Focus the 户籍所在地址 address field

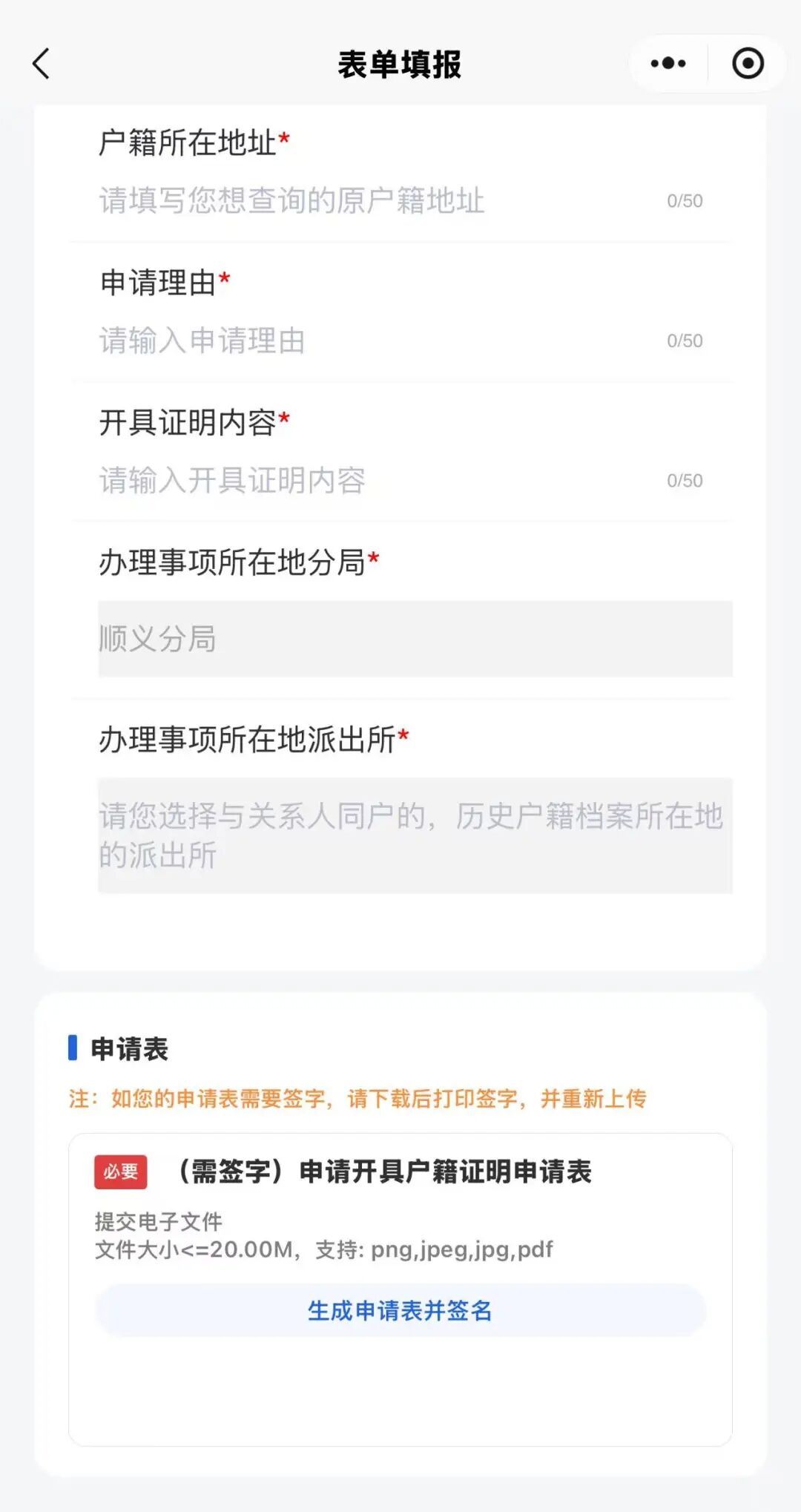tap(371, 201)
